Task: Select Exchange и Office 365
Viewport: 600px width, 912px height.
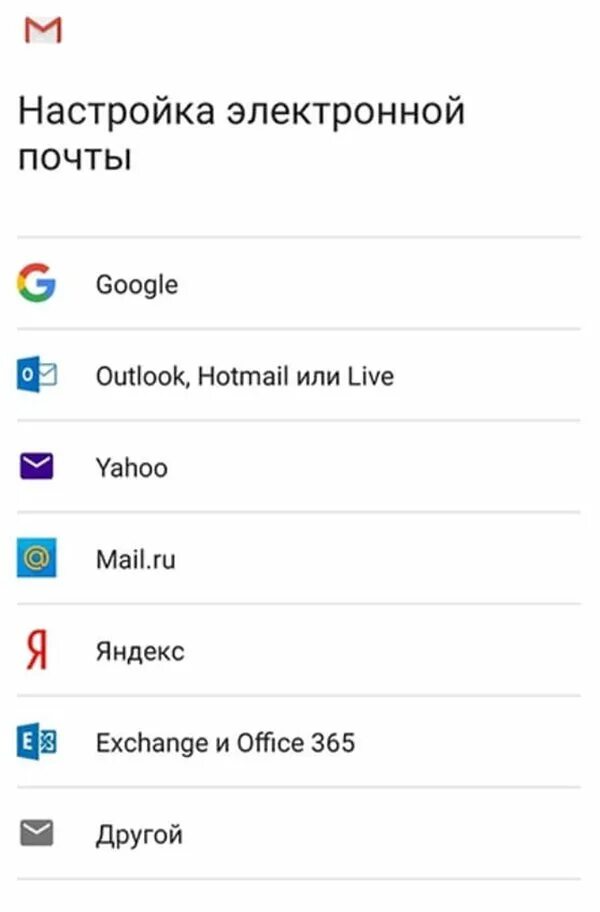Action: coord(224,744)
